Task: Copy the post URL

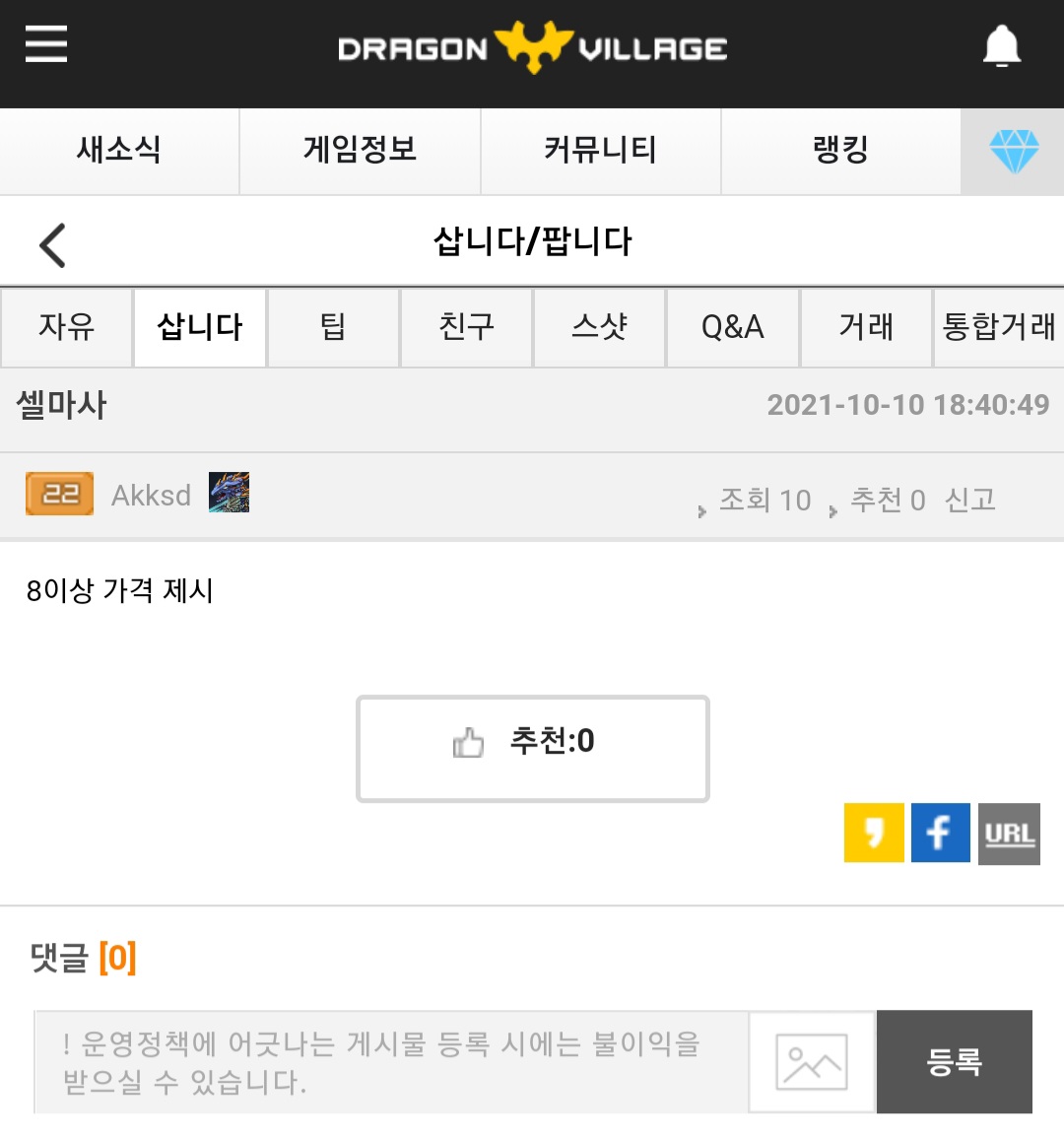Action: pyautogui.click(x=1009, y=834)
